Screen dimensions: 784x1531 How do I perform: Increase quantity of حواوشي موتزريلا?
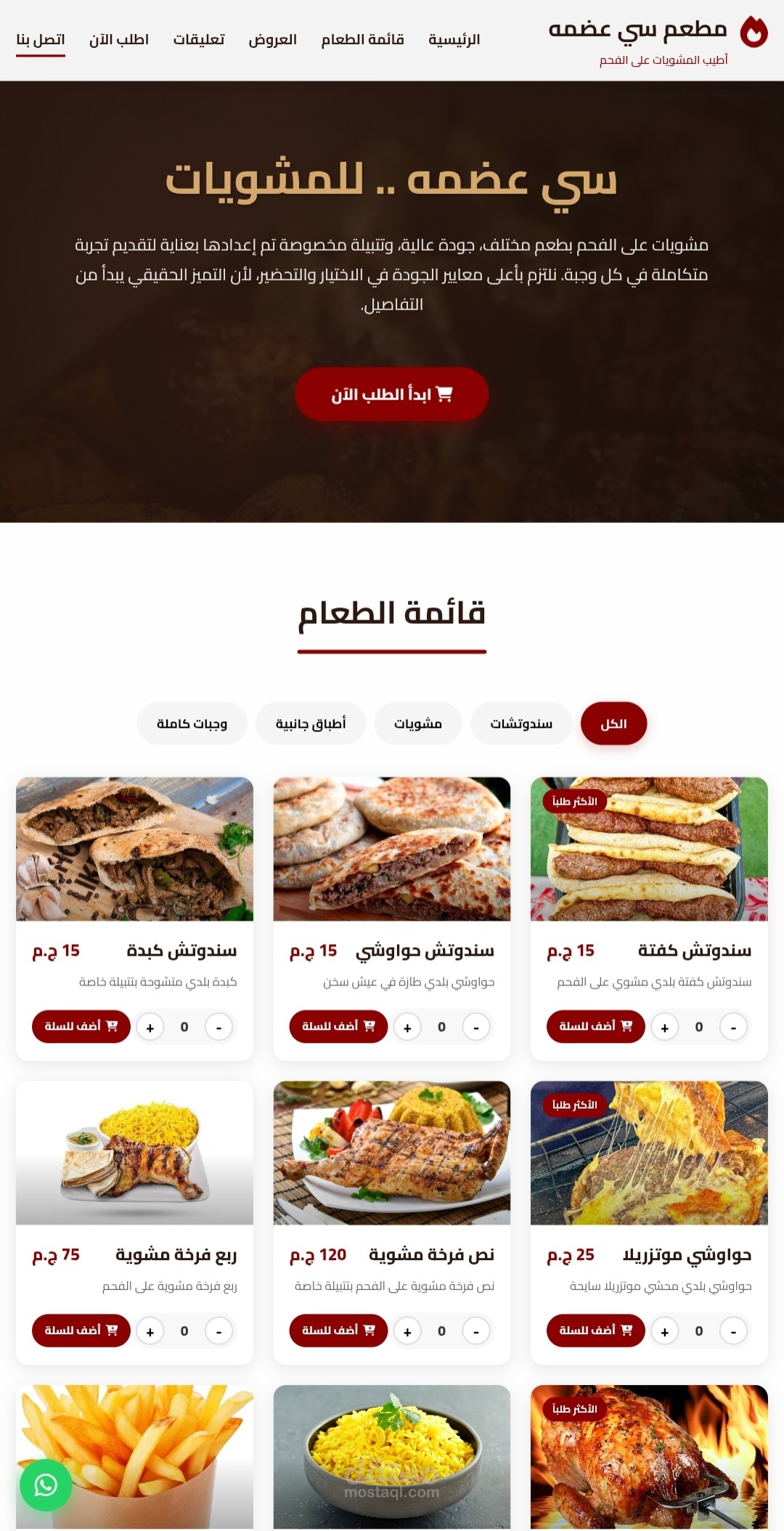pos(663,1330)
